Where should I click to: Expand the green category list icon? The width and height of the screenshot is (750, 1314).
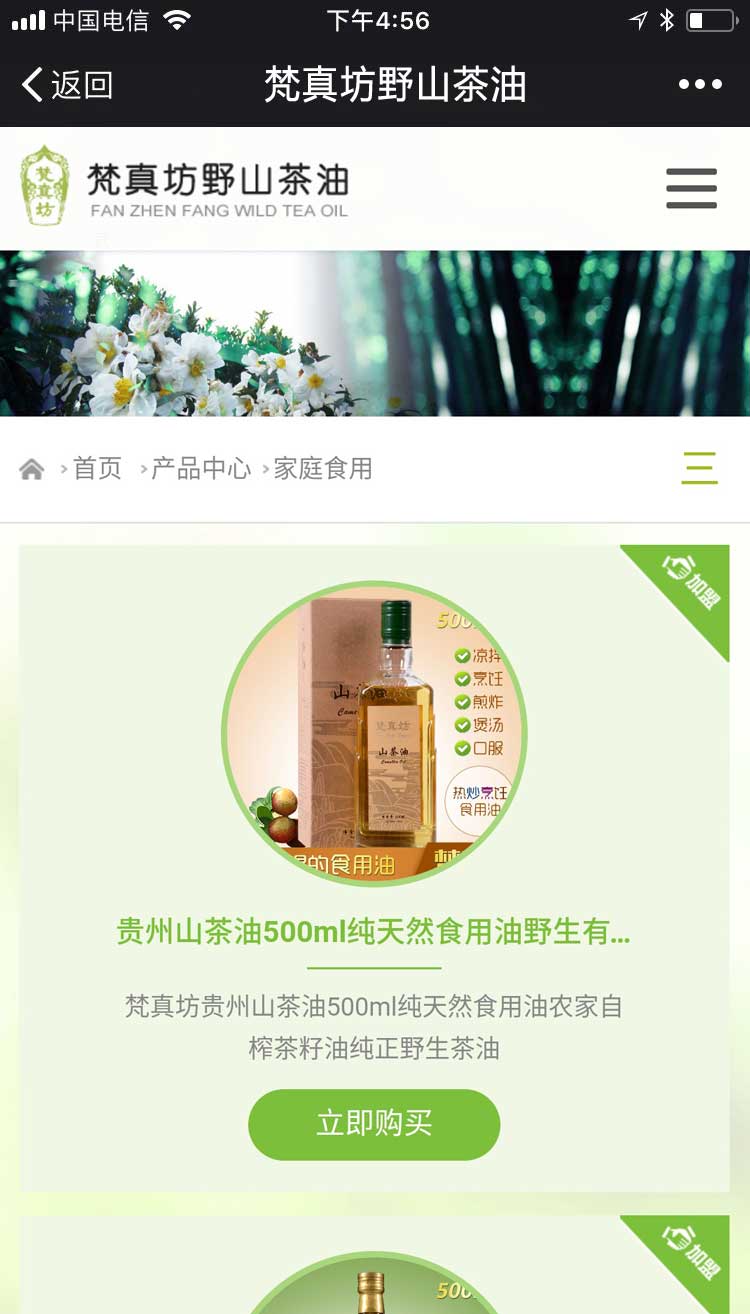[x=699, y=468]
